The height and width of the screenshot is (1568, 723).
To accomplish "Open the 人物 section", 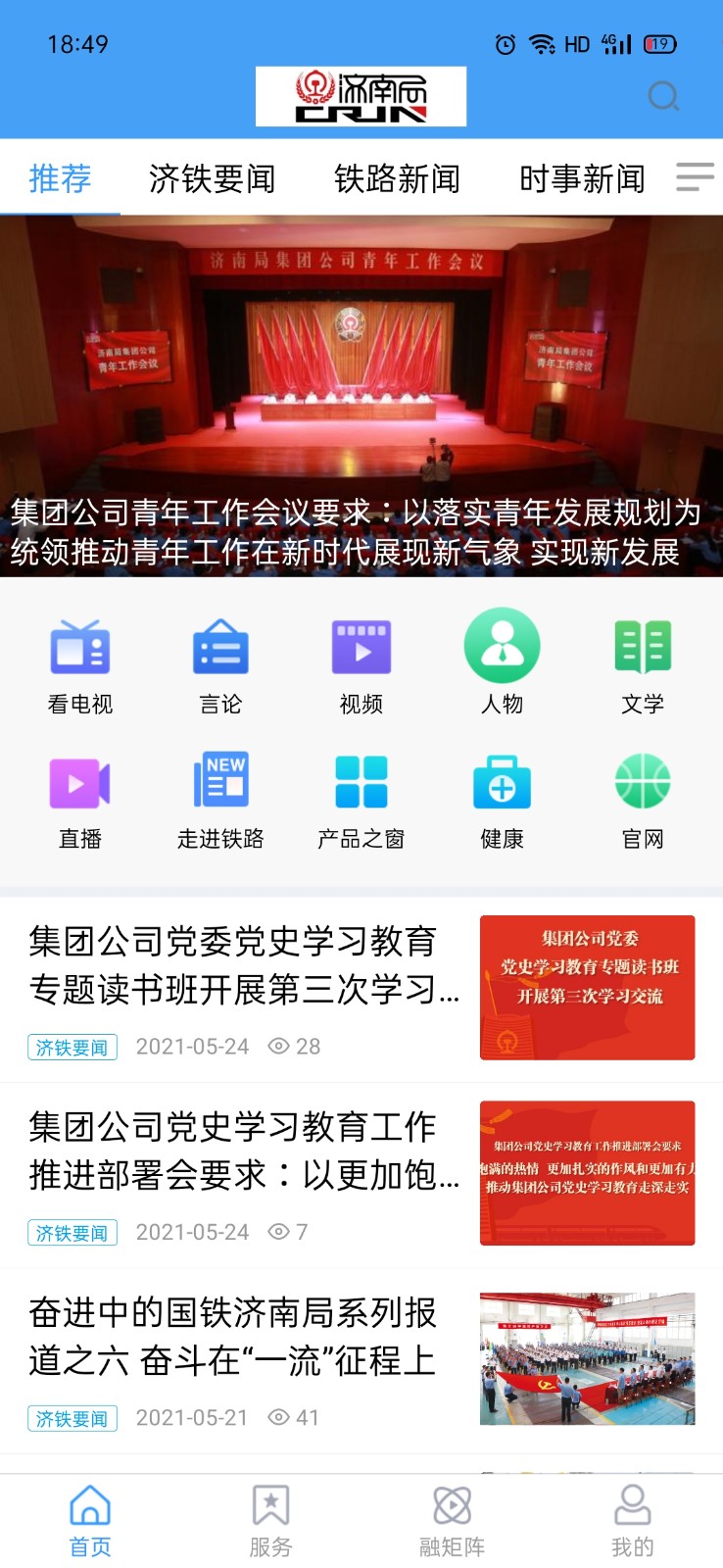I will [502, 665].
